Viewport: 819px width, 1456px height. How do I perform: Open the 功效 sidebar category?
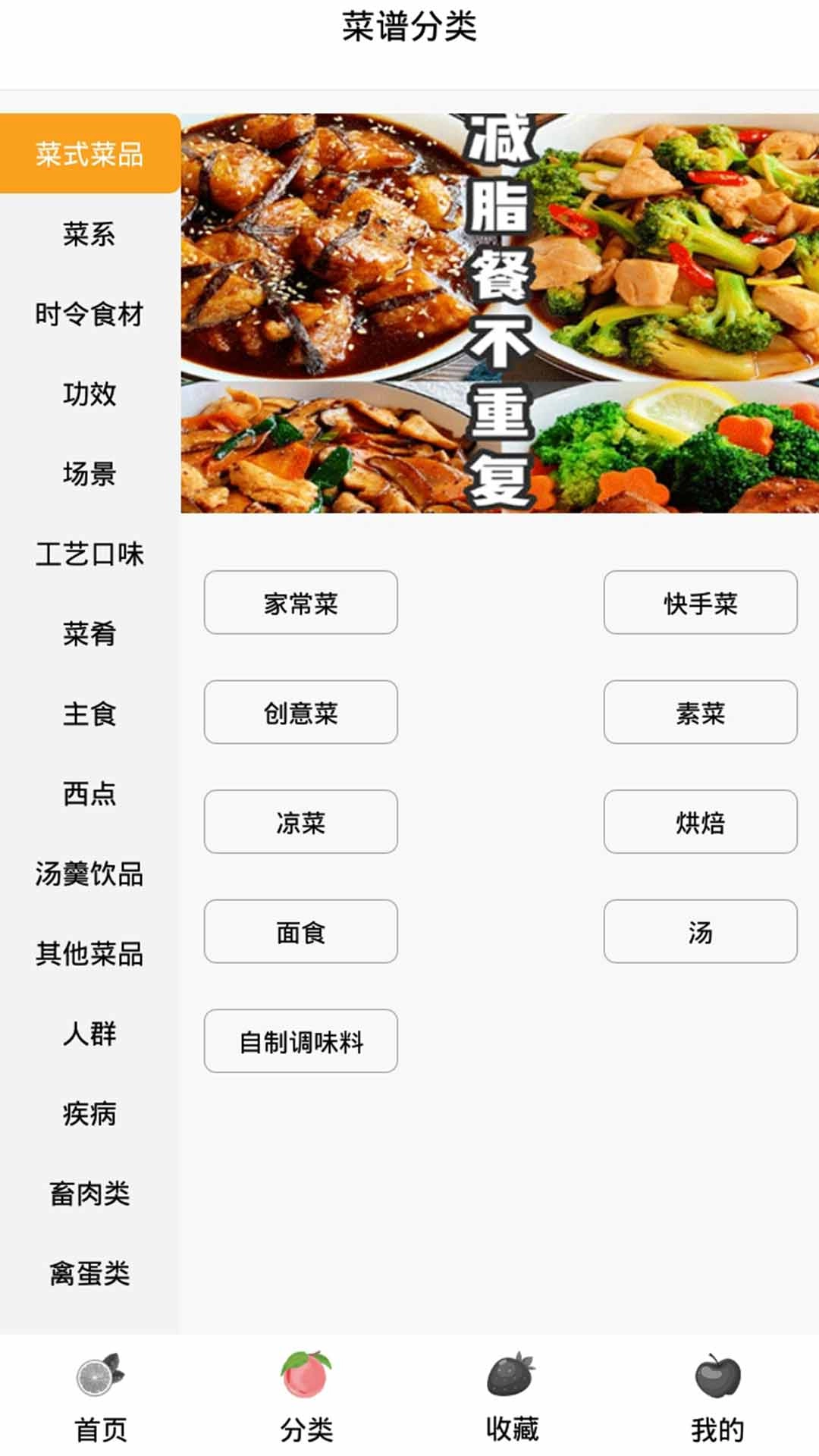(x=89, y=394)
